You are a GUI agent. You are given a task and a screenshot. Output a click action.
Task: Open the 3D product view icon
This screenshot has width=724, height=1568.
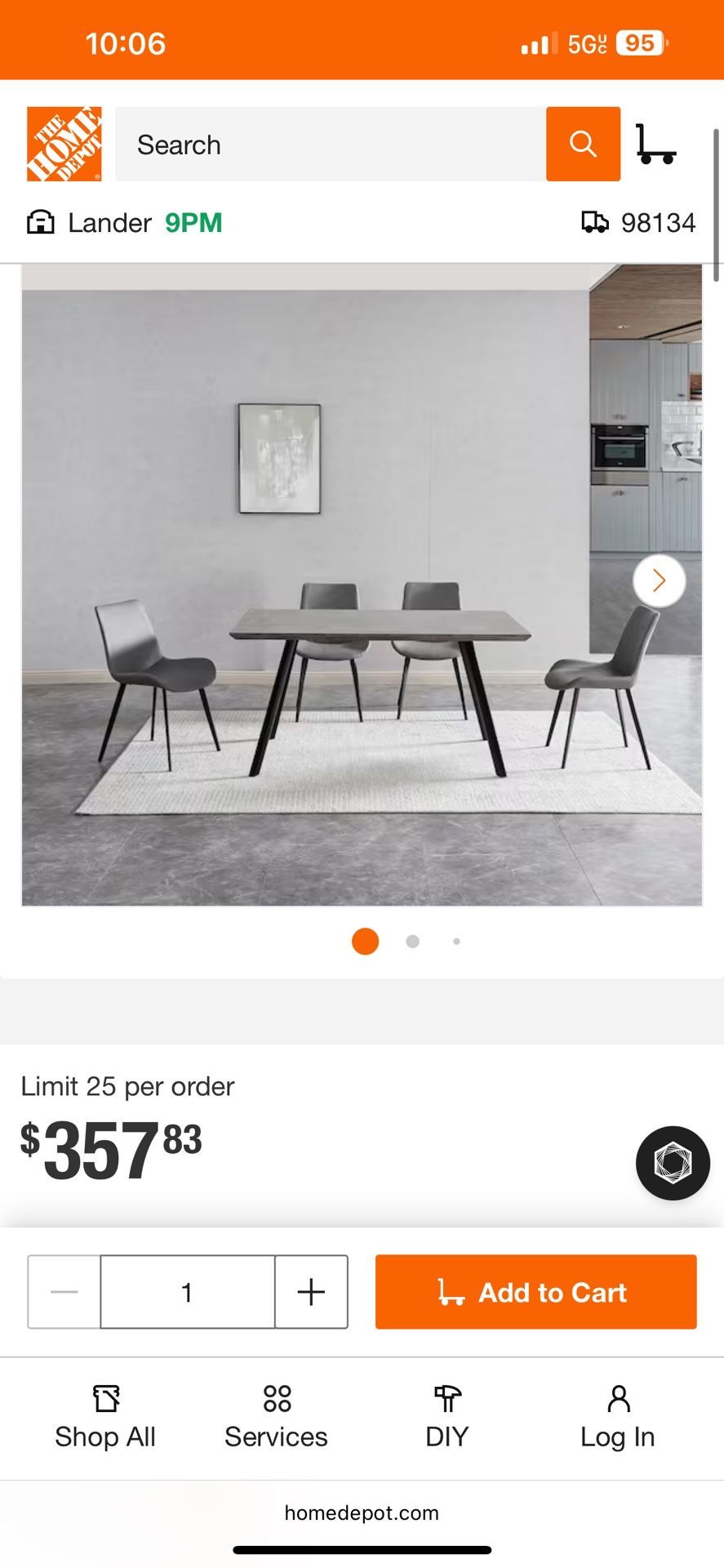[672, 1163]
